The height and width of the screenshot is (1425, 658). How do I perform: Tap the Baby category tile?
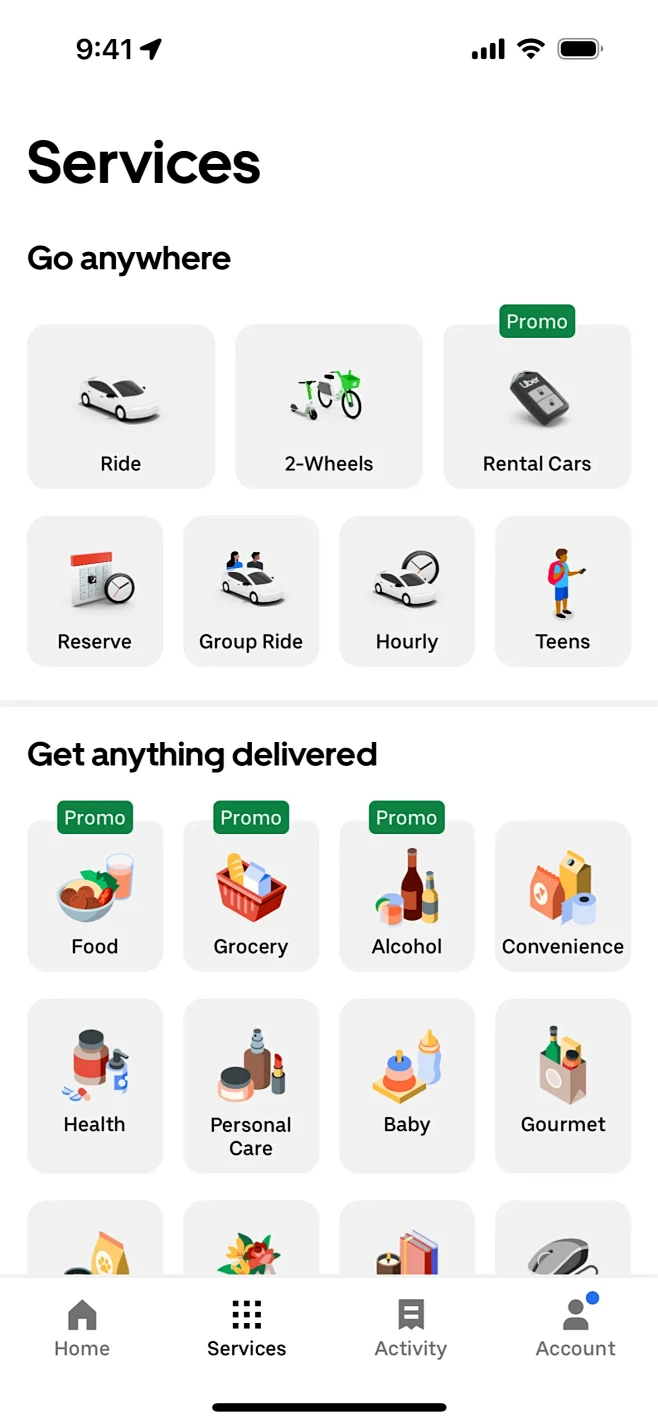(407, 1085)
